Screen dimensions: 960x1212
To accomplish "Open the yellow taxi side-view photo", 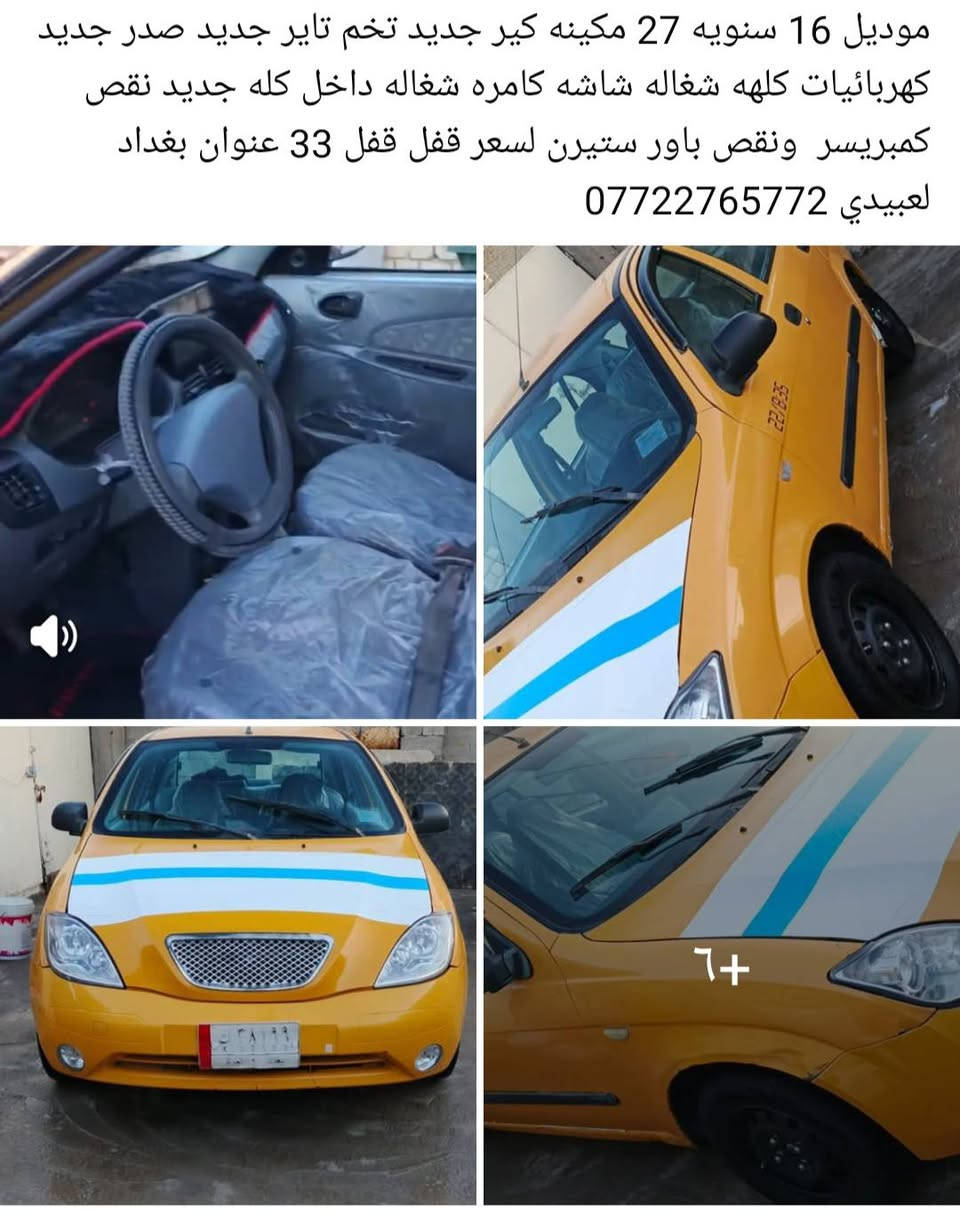I will click(x=721, y=481).
